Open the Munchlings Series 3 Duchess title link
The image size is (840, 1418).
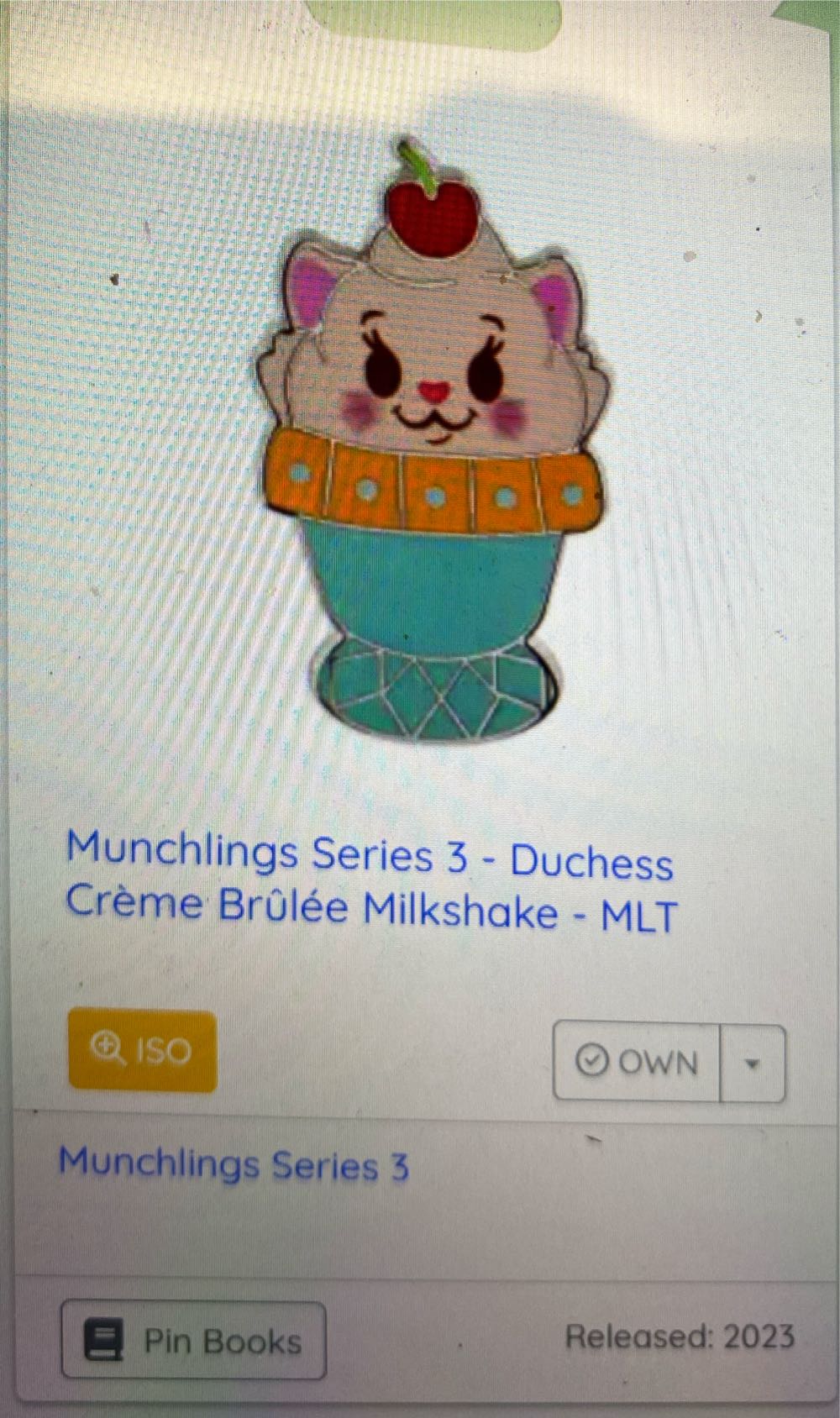pos(370,882)
